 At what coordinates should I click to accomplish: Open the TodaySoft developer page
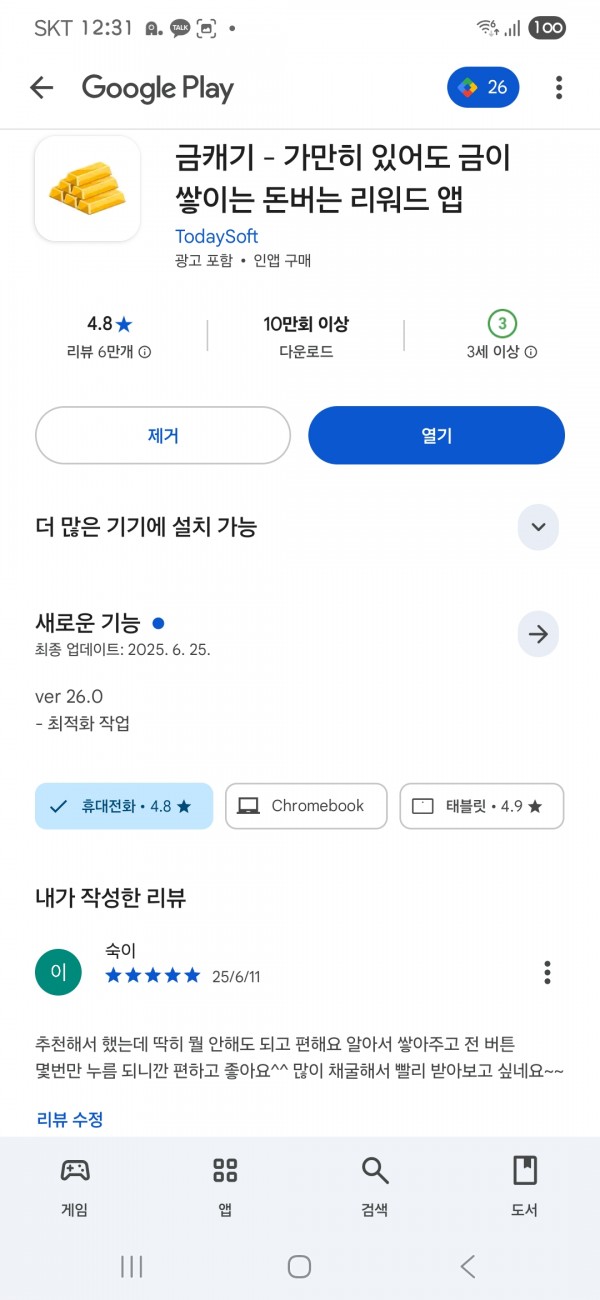click(216, 236)
